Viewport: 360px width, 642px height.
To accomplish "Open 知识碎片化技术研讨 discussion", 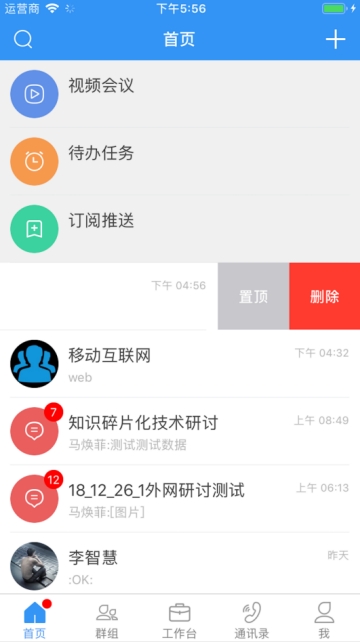I will (x=180, y=431).
